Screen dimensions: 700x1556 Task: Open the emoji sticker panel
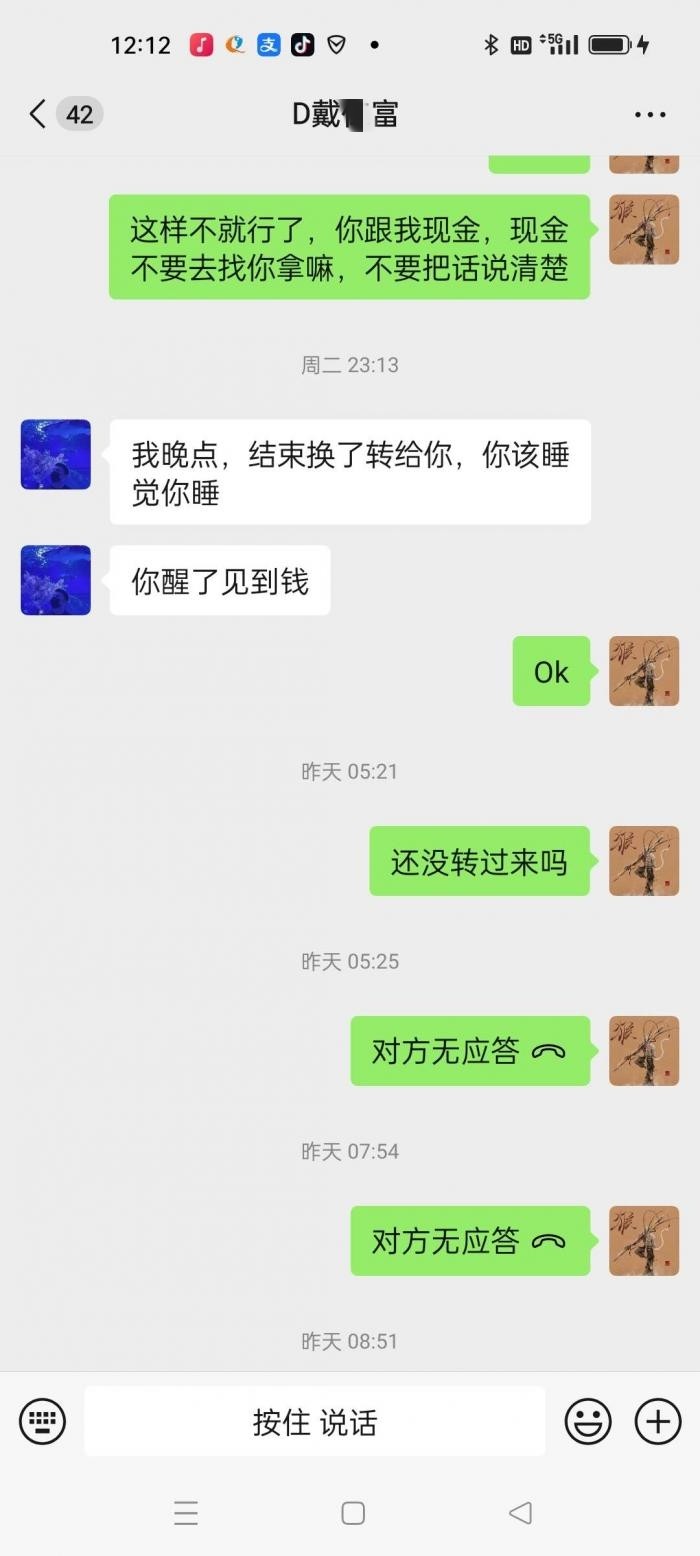(x=588, y=1421)
